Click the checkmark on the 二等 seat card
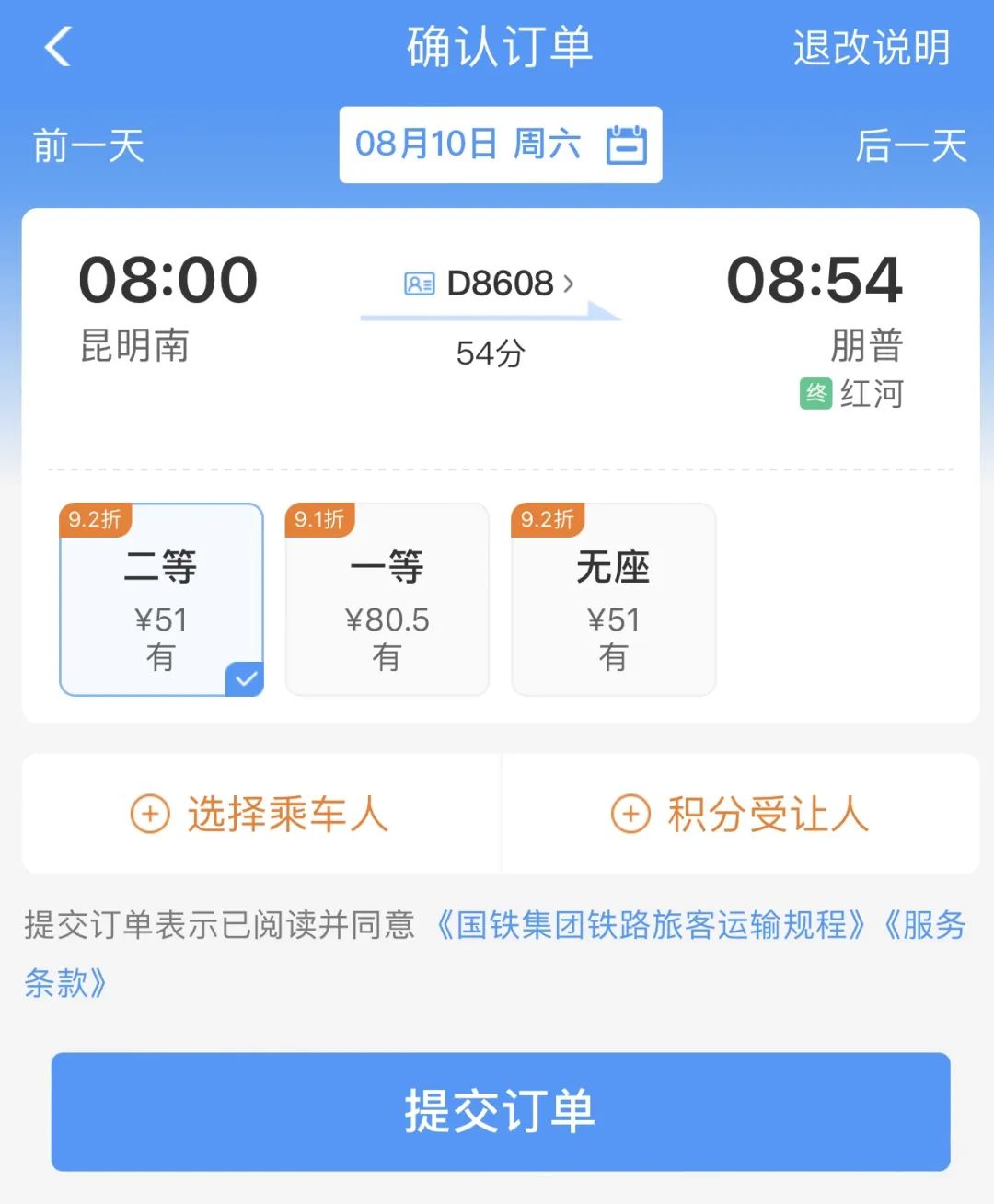The image size is (994, 1204). 244,678
